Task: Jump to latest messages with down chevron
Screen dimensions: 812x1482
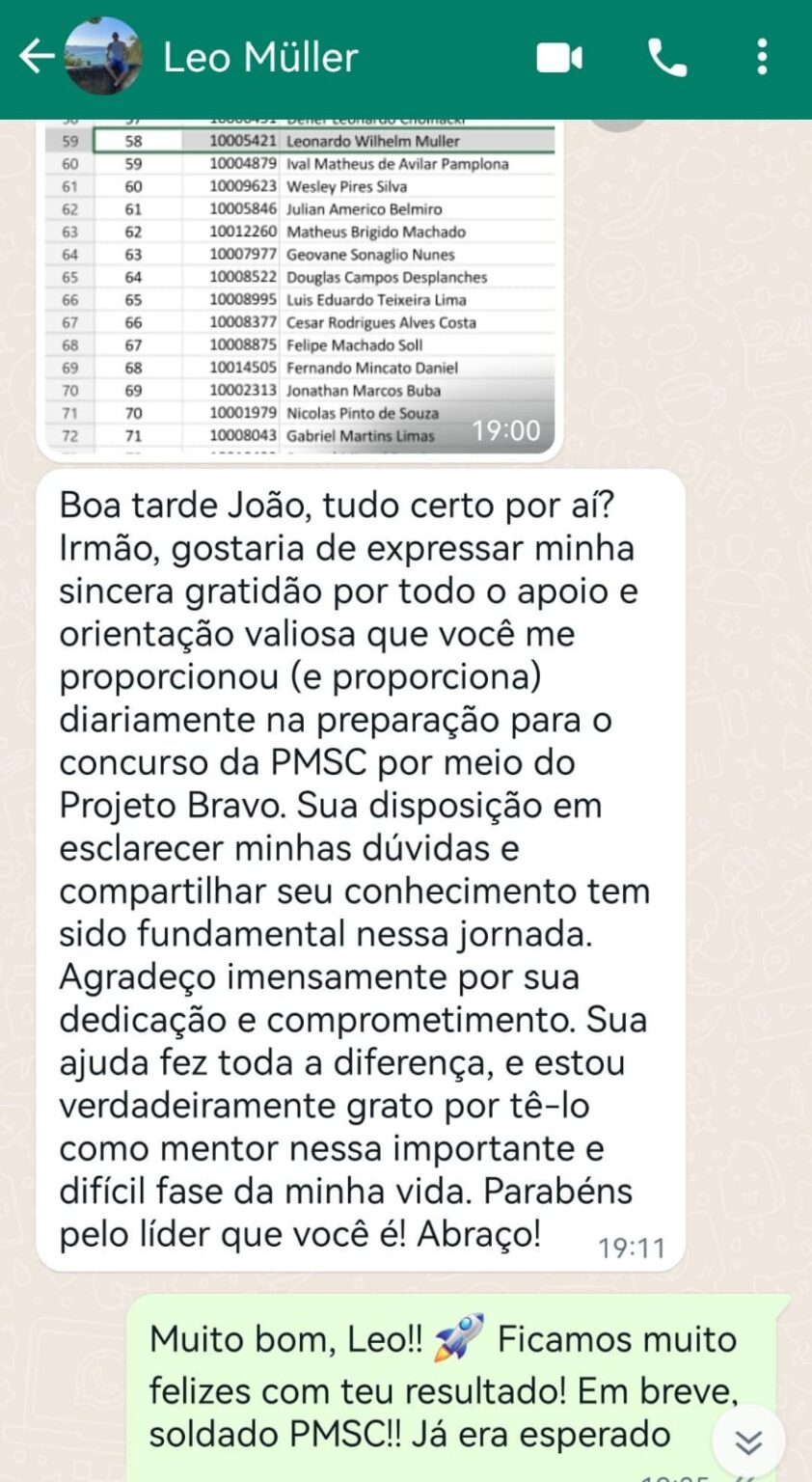Action: 748,1441
